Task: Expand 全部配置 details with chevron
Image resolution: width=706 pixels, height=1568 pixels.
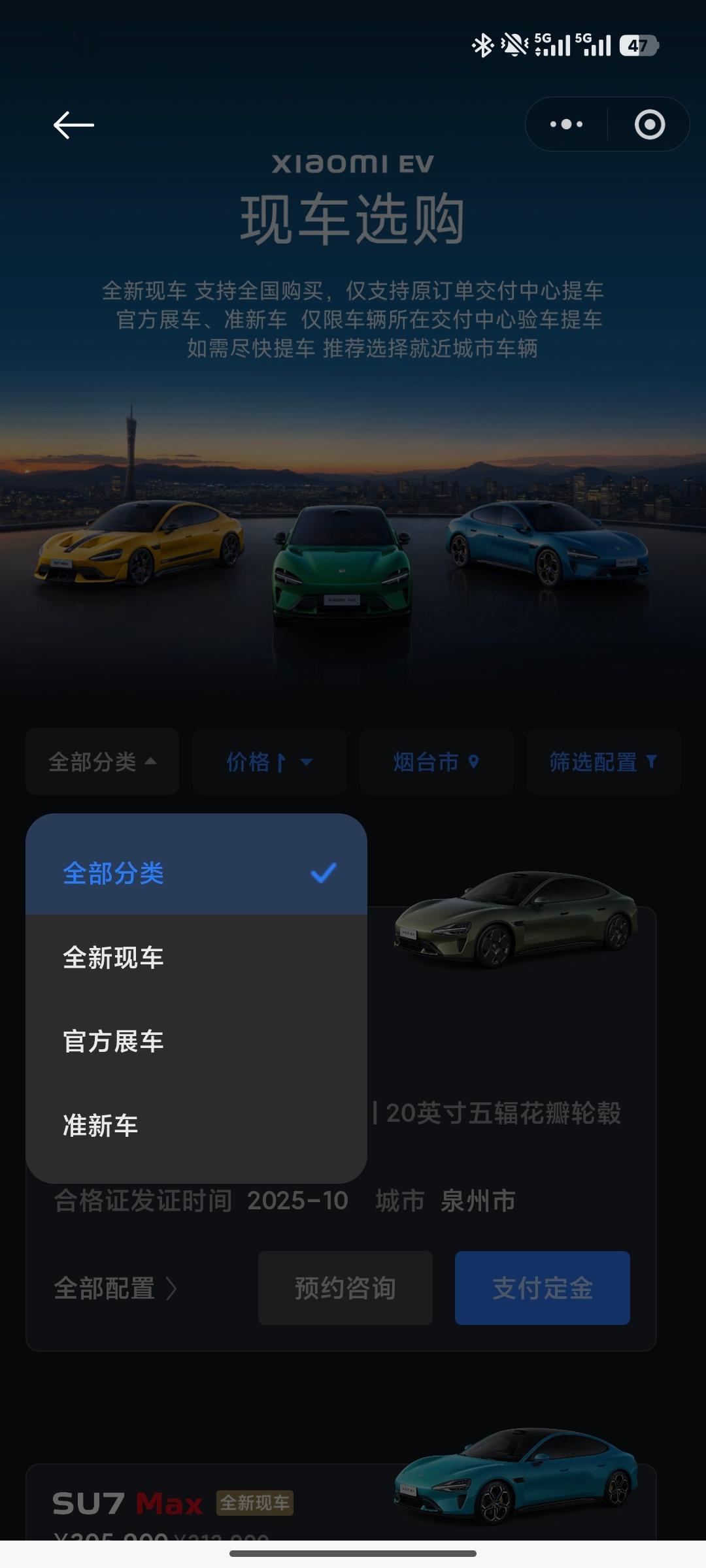Action: pos(113,1288)
